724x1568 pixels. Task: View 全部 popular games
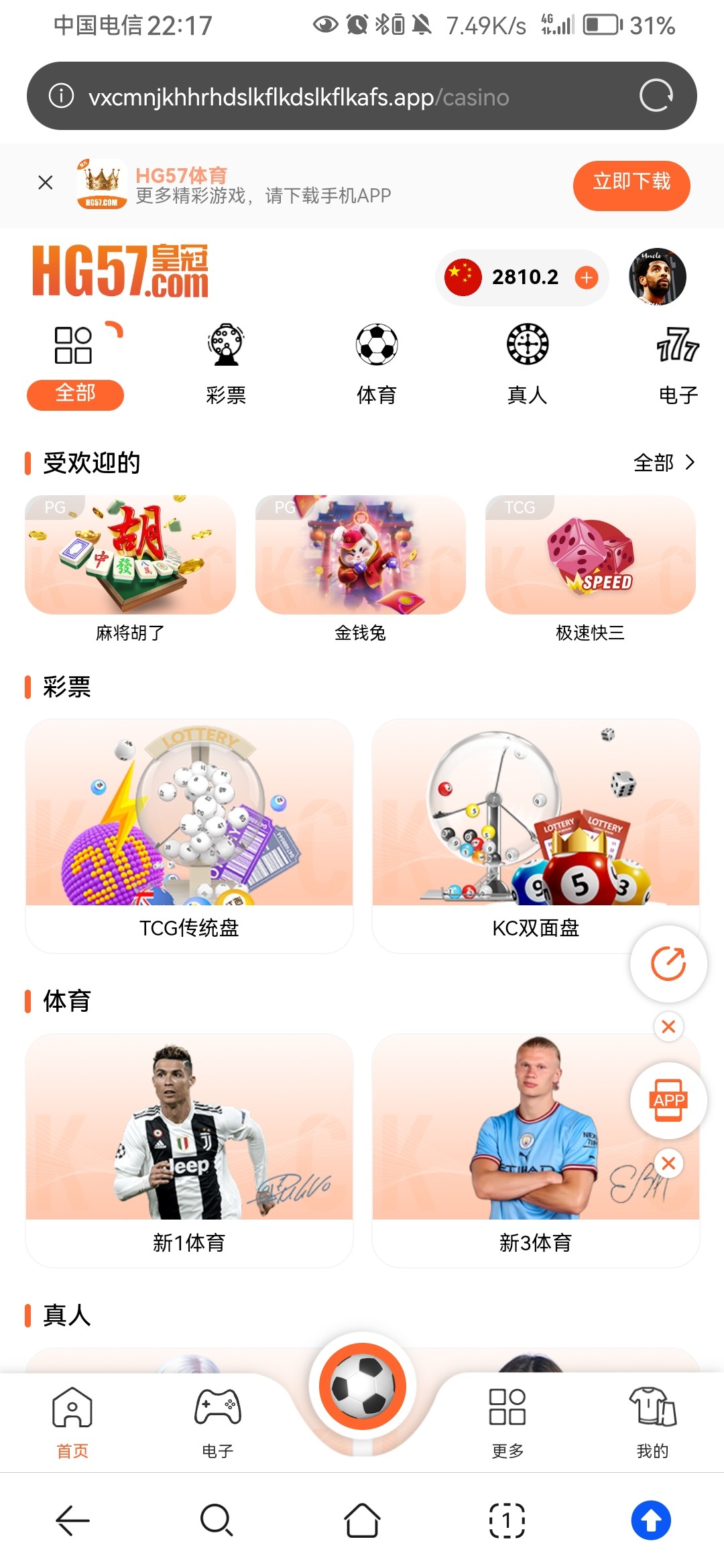point(664,462)
